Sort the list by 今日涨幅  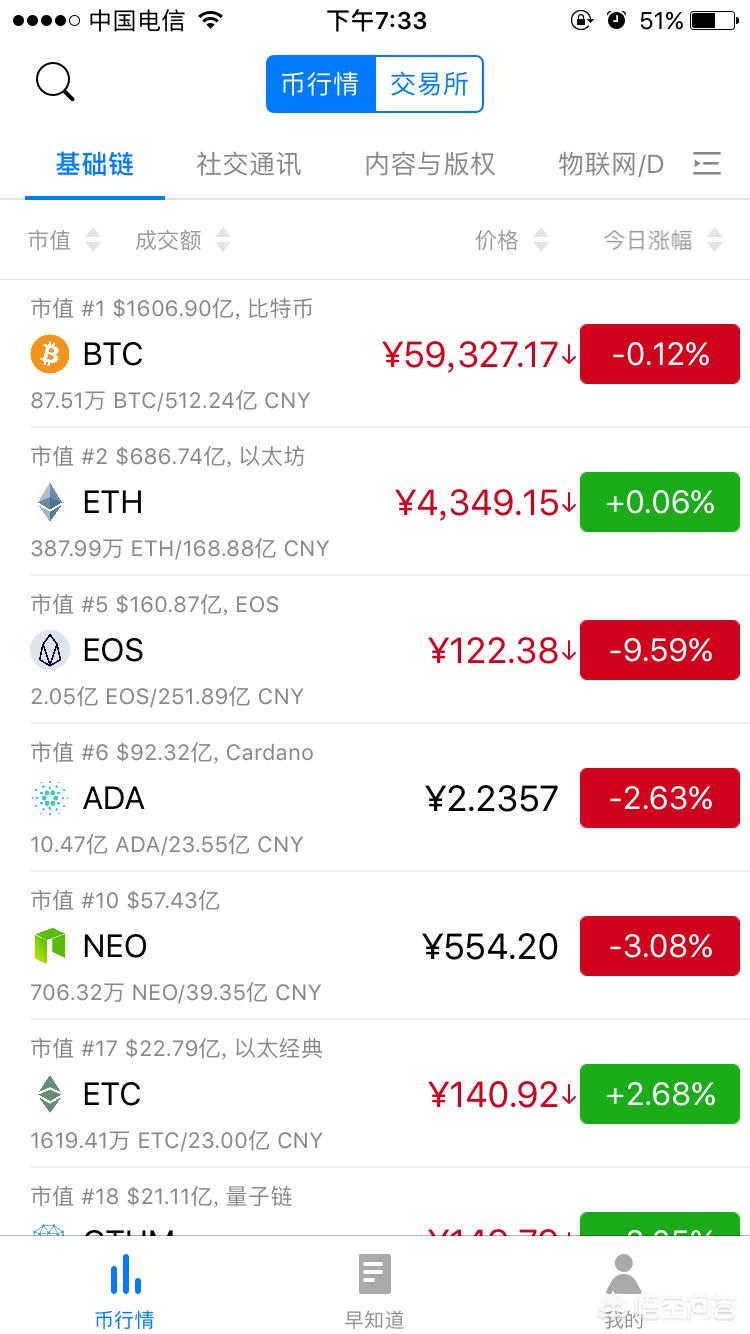tap(662, 240)
